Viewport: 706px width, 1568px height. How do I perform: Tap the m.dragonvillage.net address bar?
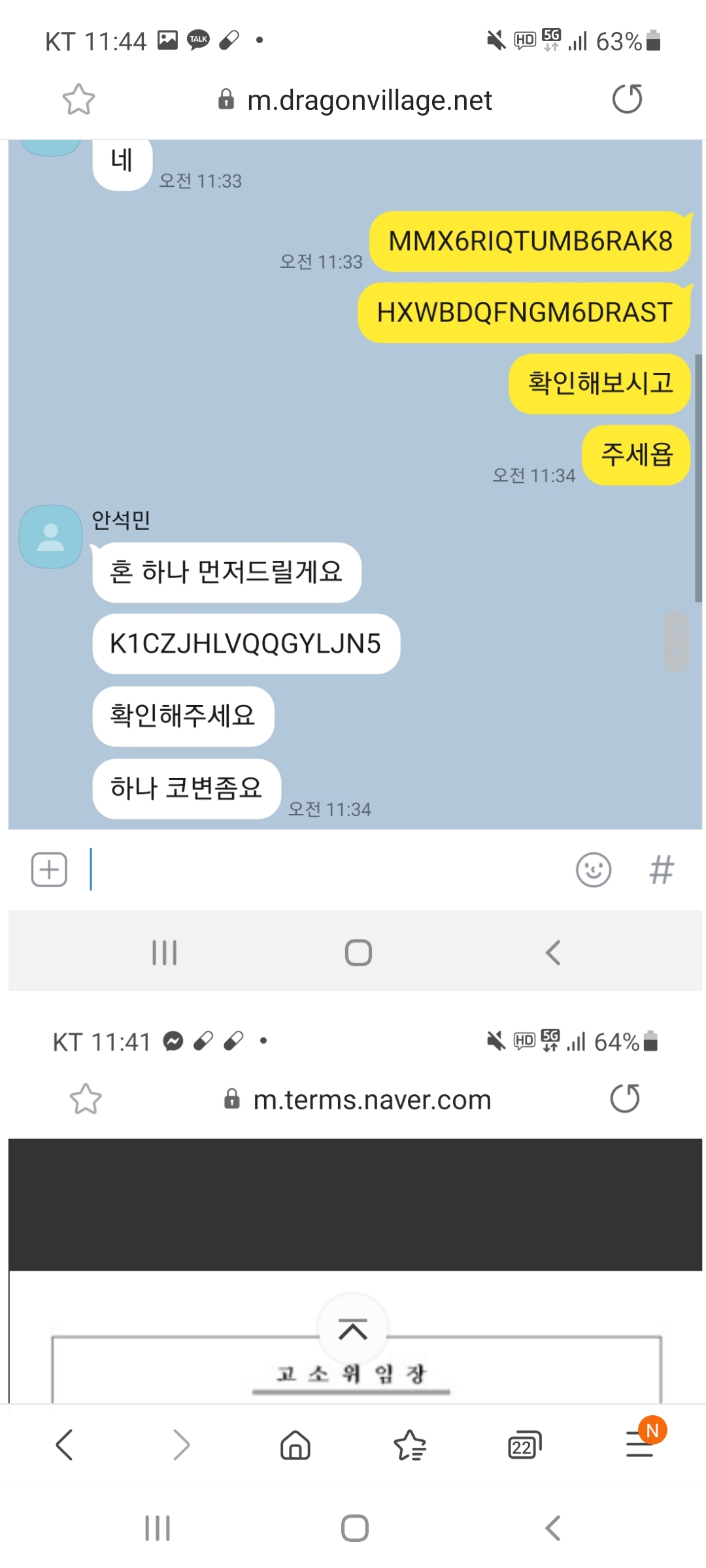(x=356, y=100)
